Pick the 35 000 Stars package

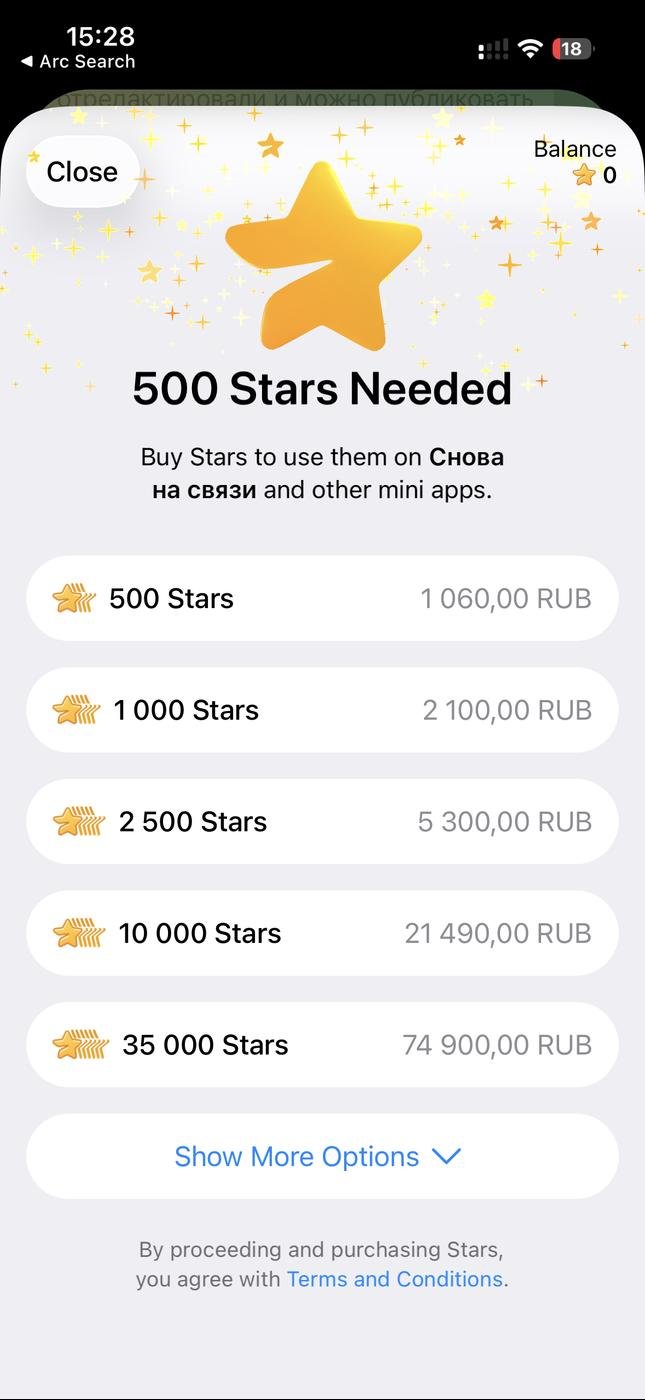[322, 1045]
